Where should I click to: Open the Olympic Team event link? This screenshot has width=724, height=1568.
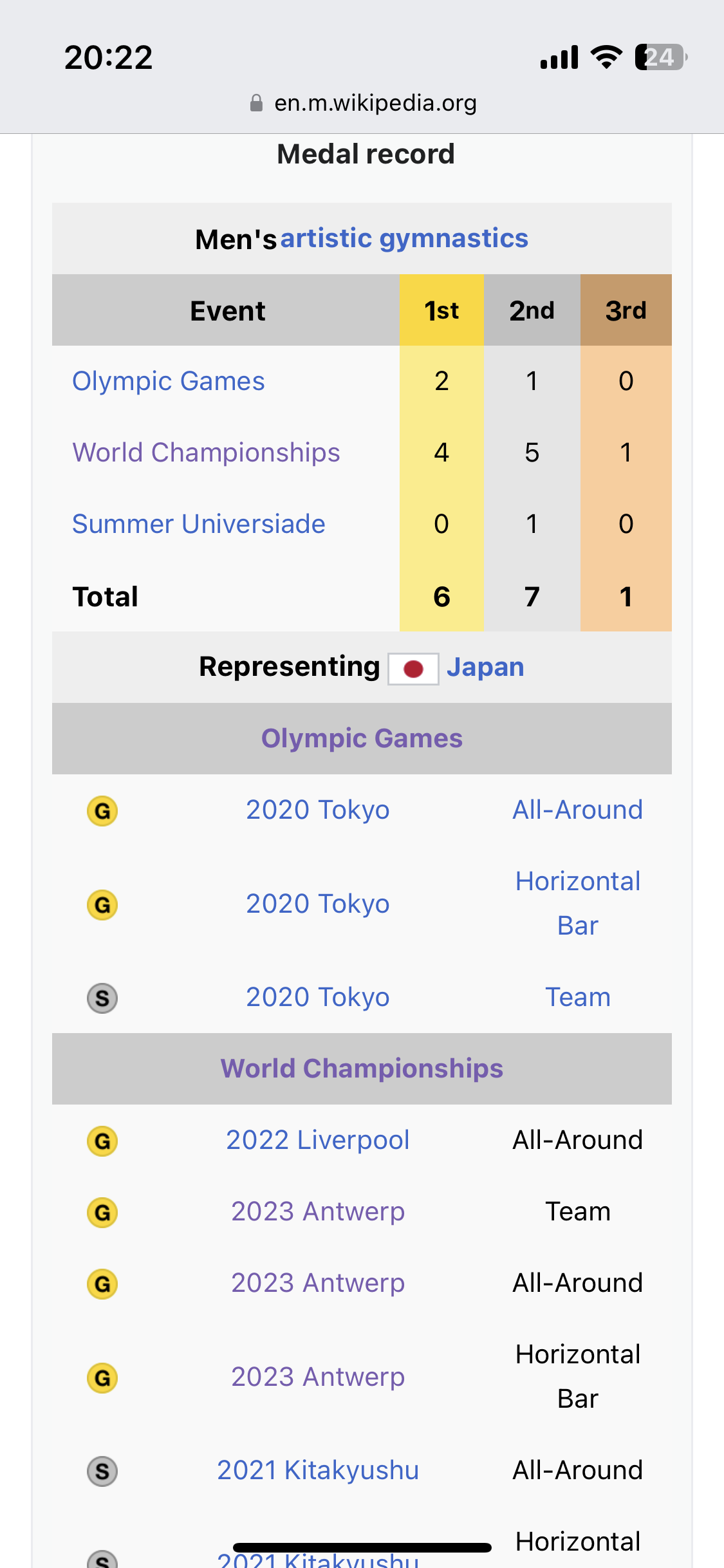[578, 997]
